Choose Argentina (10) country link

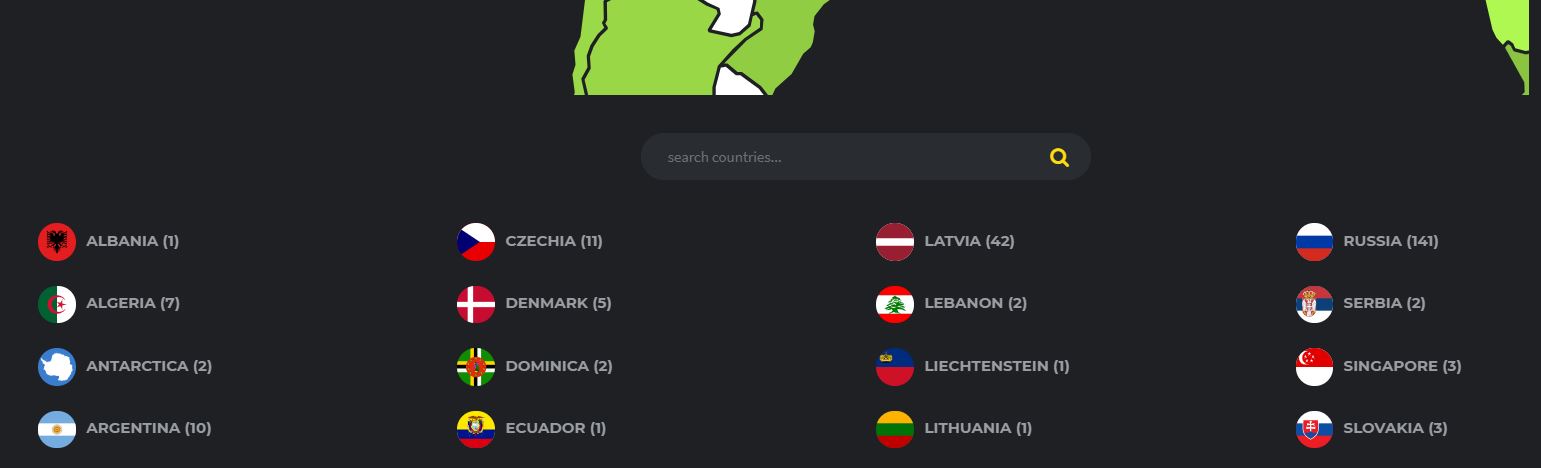click(x=148, y=428)
